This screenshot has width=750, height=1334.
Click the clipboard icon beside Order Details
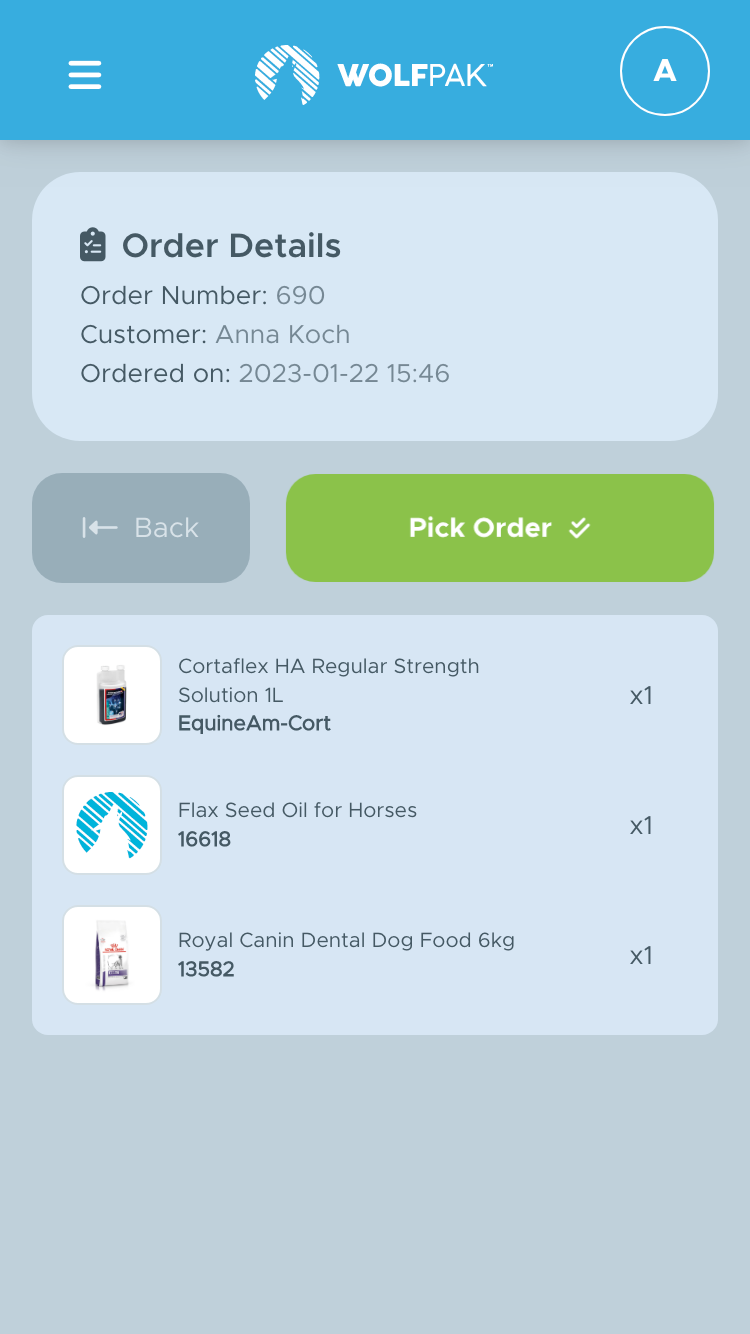tap(91, 245)
